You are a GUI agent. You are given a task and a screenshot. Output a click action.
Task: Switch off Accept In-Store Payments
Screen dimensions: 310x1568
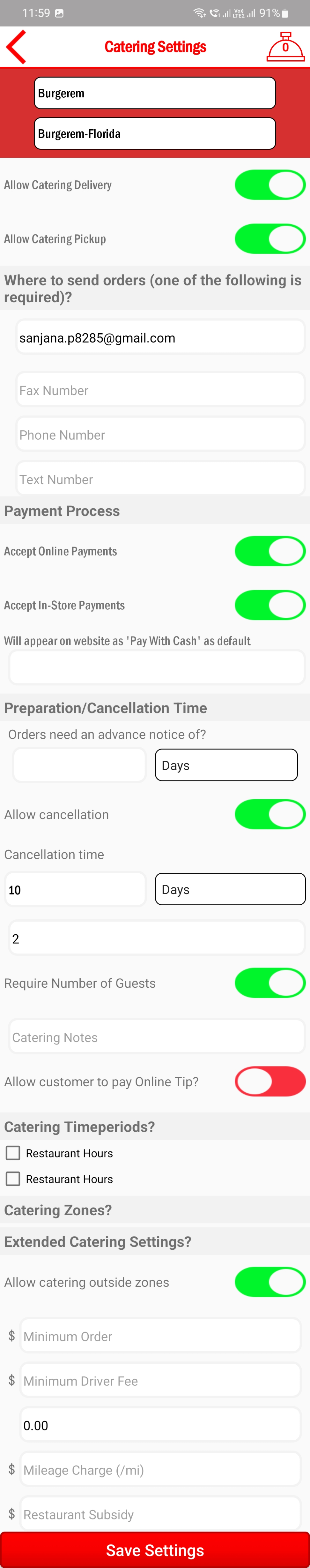(x=270, y=605)
